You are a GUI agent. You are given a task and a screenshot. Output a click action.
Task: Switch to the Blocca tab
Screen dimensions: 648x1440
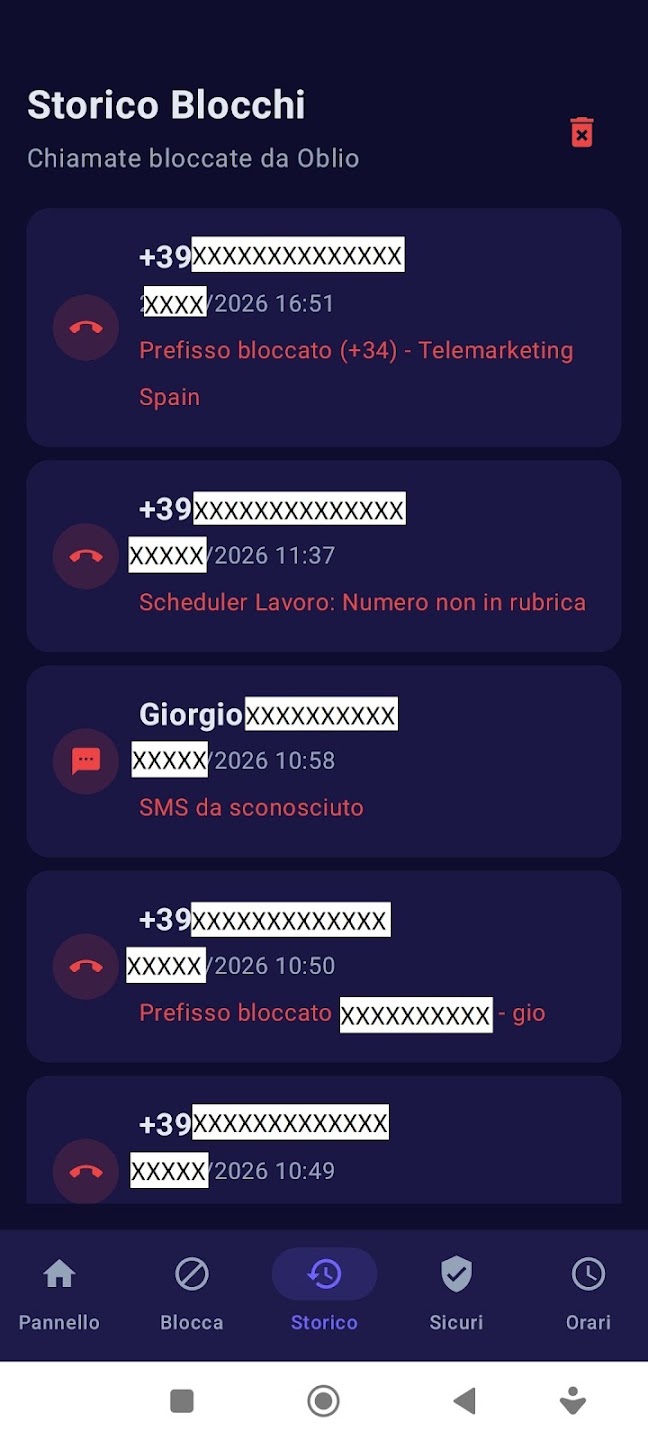pyautogui.click(x=191, y=1295)
